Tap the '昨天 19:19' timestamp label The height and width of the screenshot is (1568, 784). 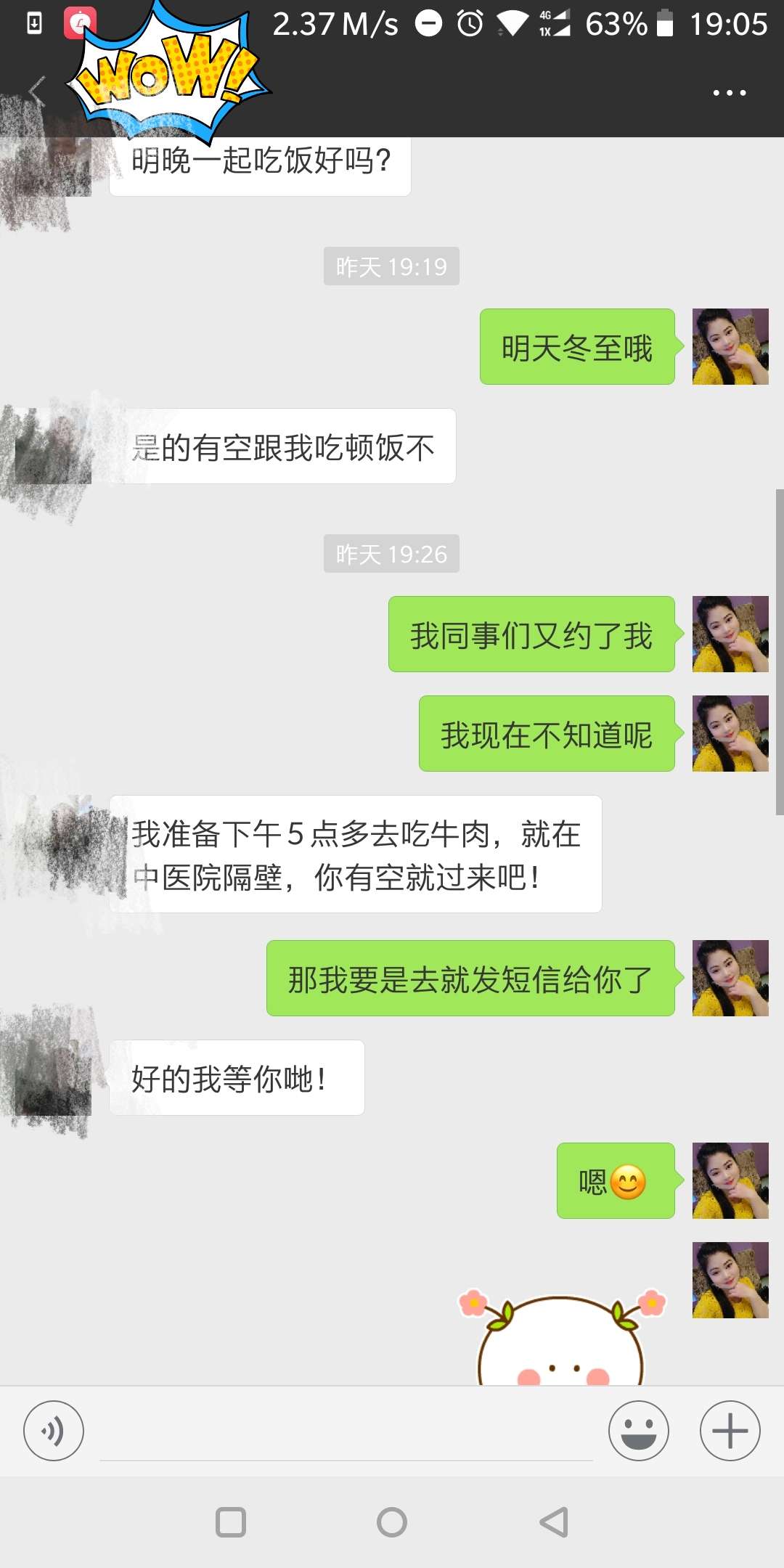pyautogui.click(x=391, y=266)
